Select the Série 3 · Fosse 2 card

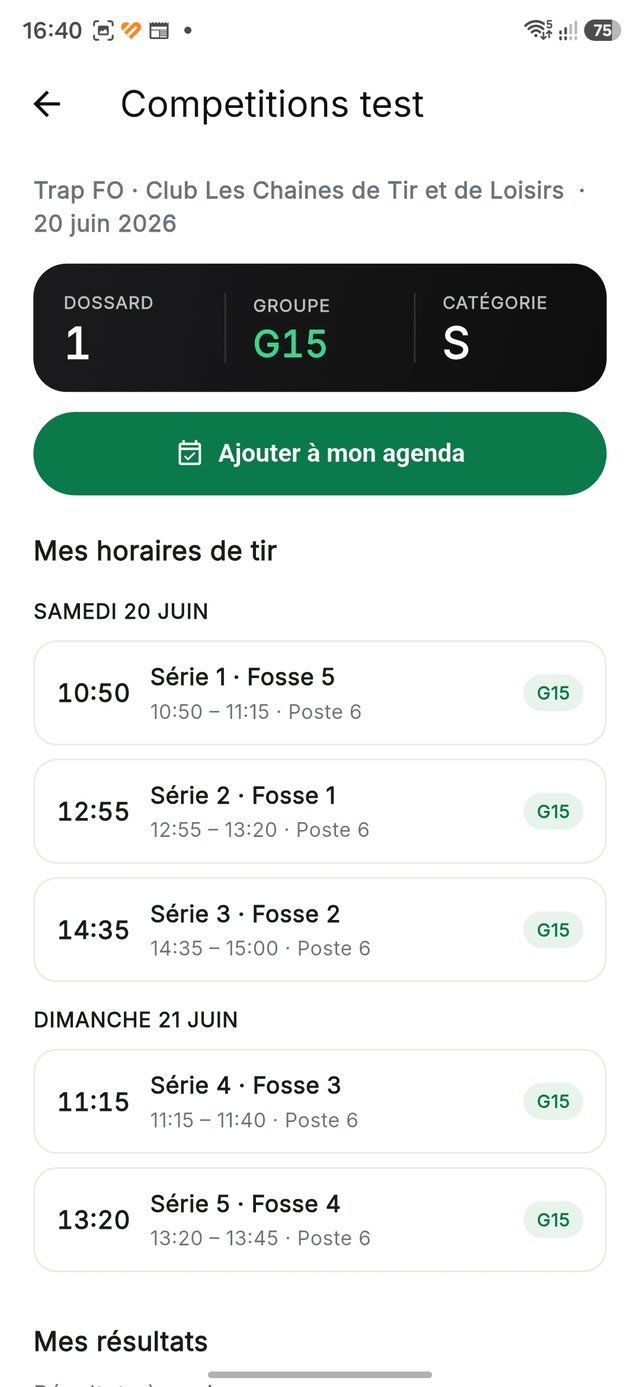320,929
